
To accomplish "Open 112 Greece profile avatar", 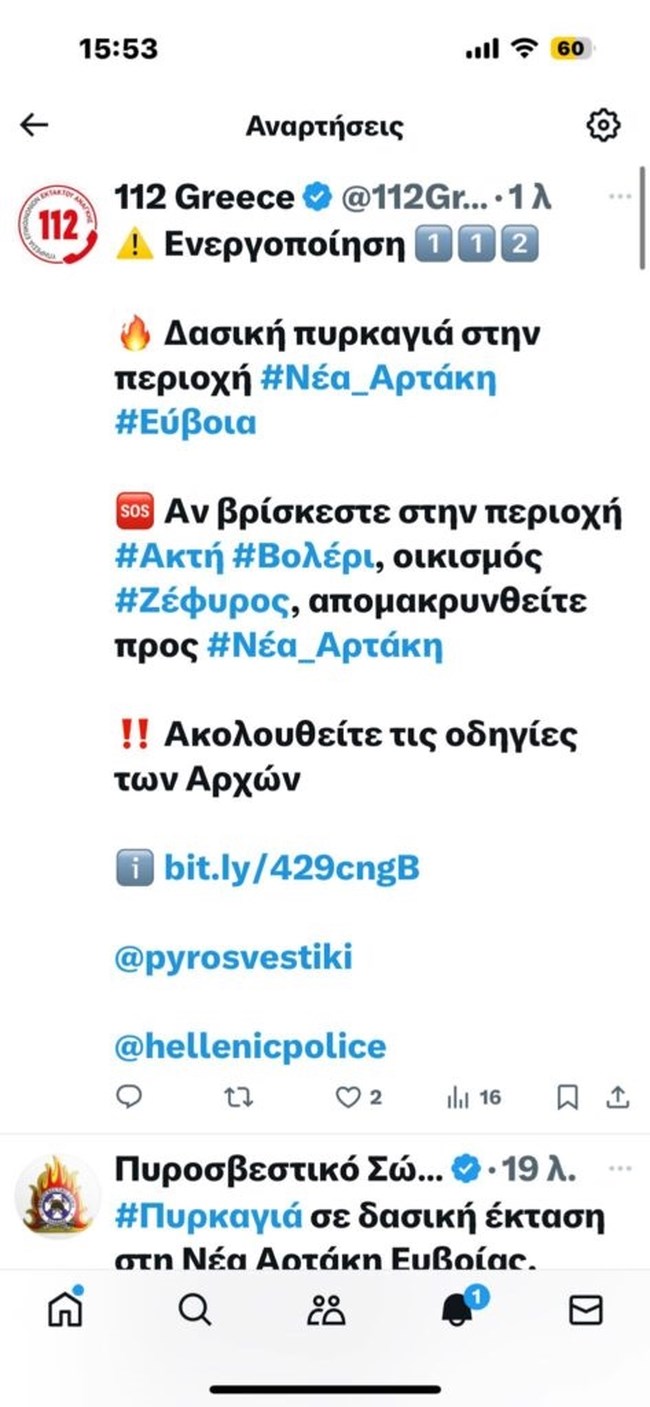I will pyautogui.click(x=59, y=224).
